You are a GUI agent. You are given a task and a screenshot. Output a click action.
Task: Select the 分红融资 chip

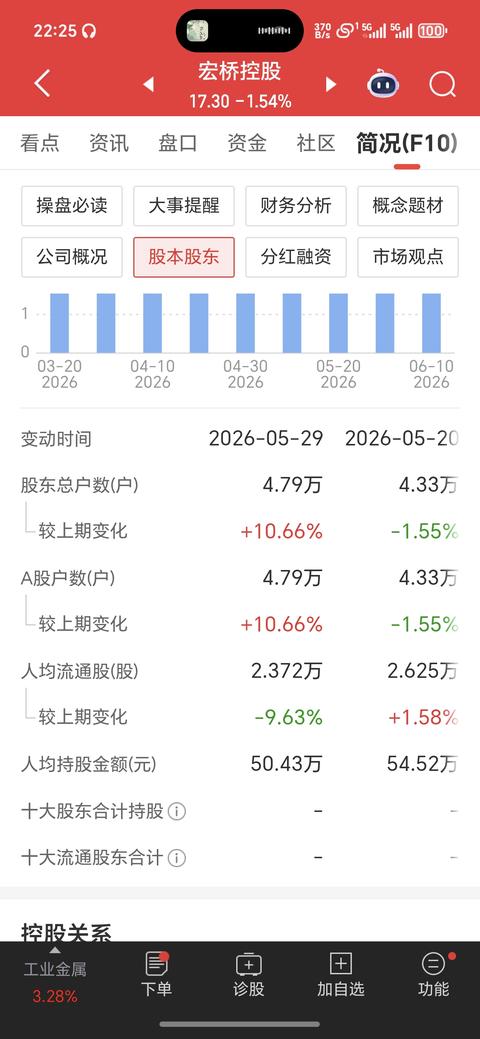pyautogui.click(x=296, y=257)
